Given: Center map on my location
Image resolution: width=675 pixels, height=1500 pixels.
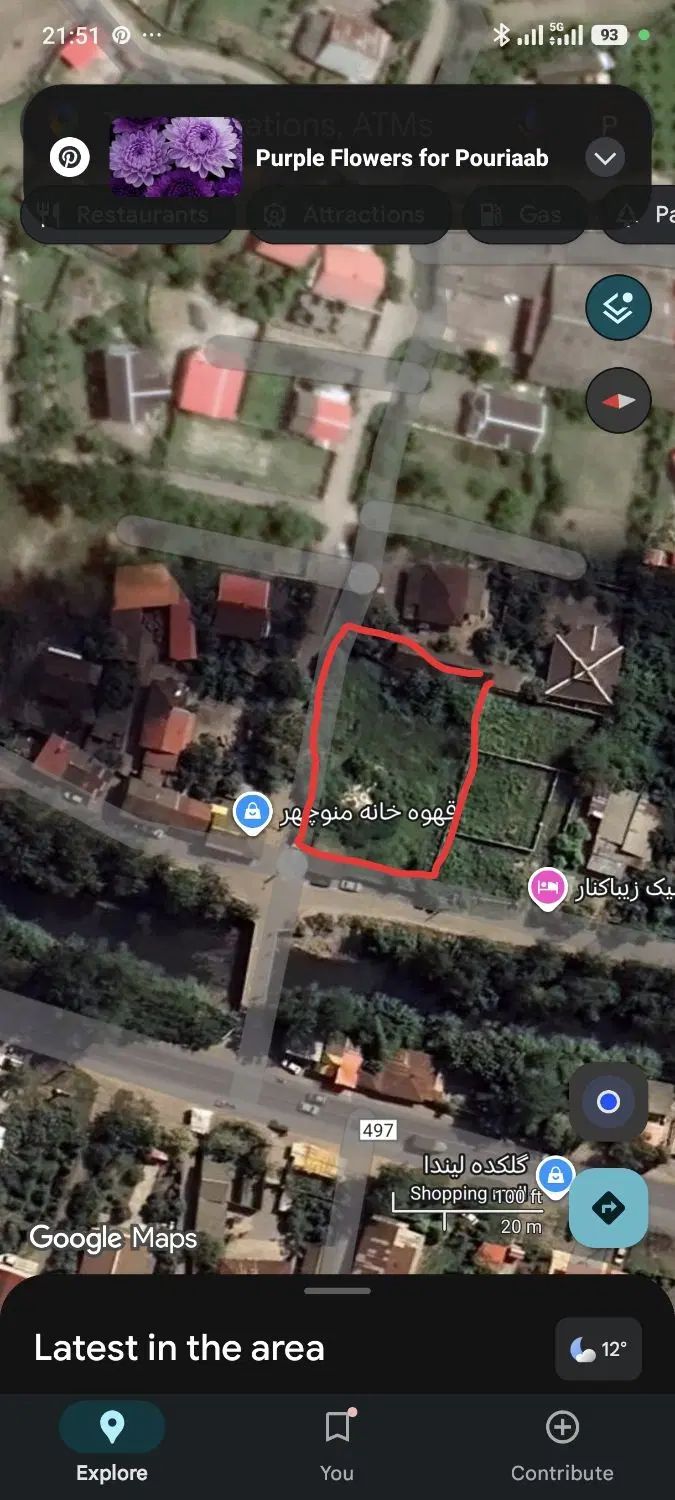Looking at the screenshot, I should pos(608,1102).
